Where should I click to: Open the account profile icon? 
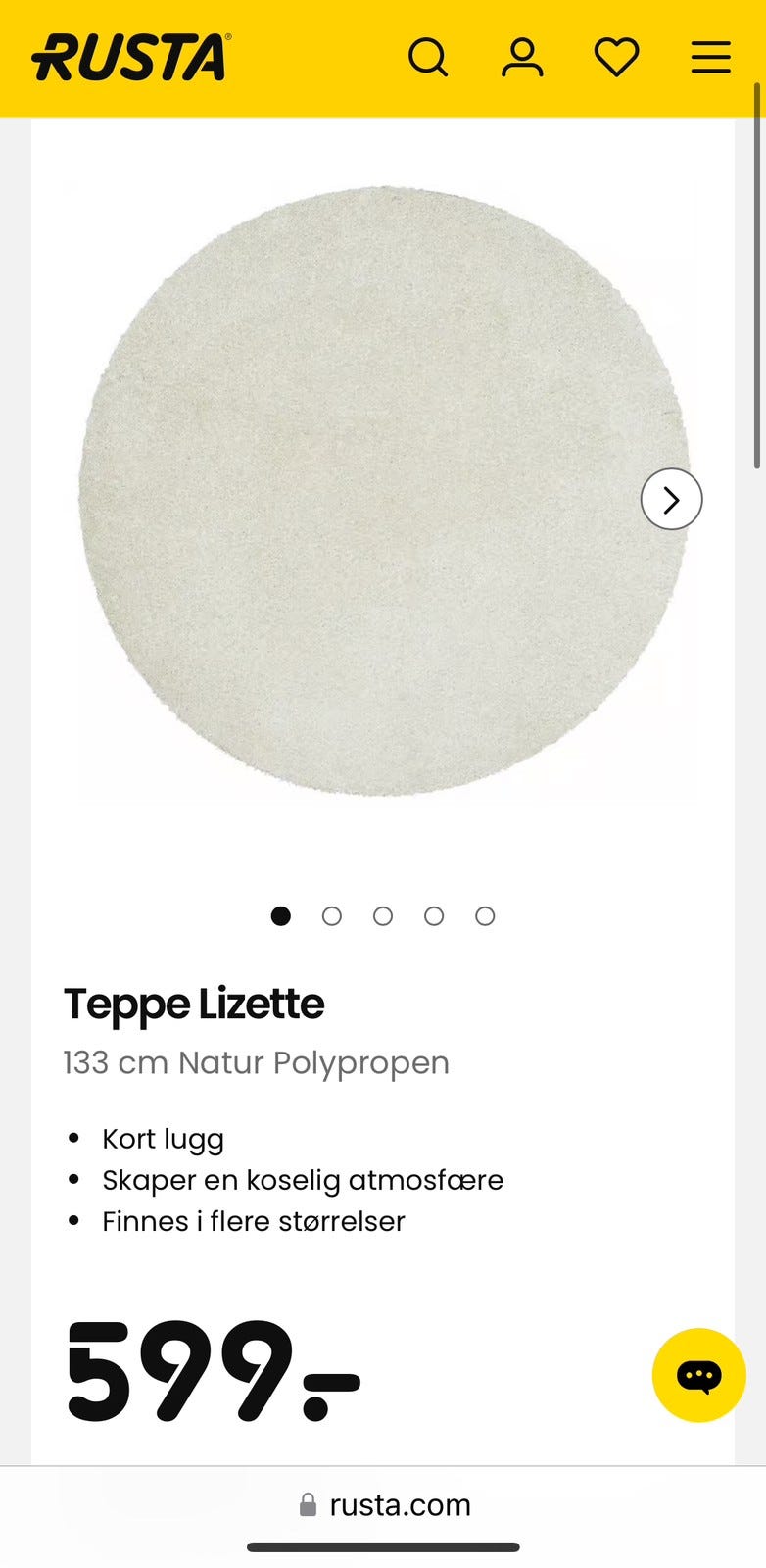coord(523,58)
